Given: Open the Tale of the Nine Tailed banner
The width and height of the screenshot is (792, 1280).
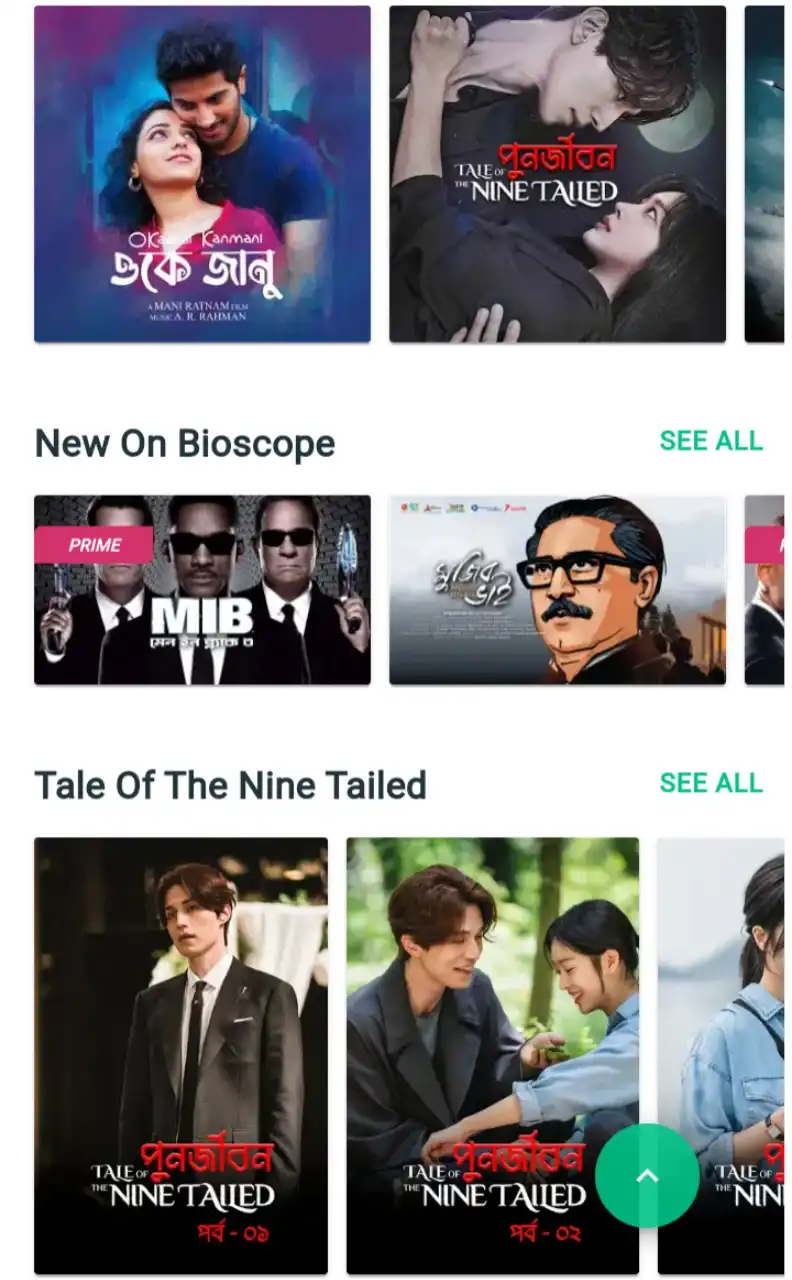Looking at the screenshot, I should tap(557, 174).
